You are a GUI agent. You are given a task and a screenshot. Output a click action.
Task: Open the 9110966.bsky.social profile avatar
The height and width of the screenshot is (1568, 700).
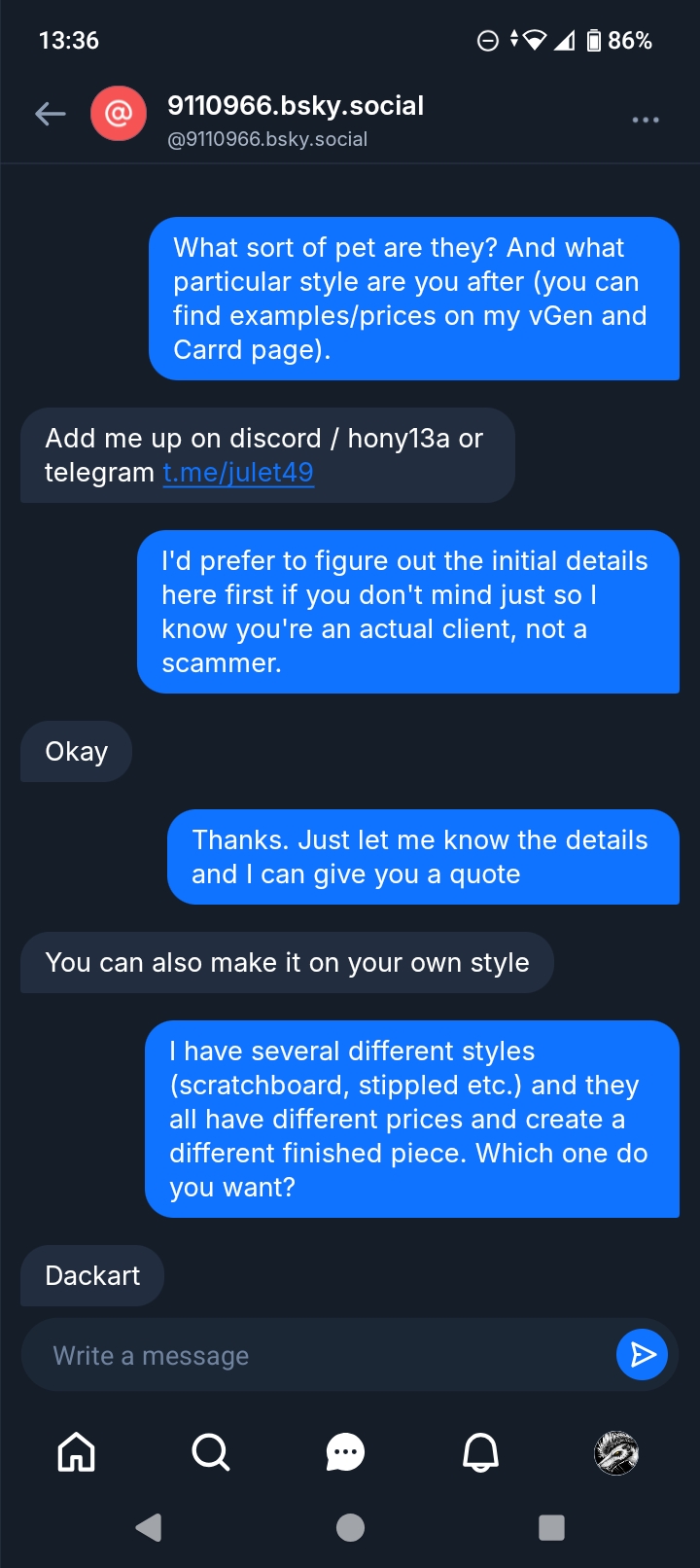pyautogui.click(x=119, y=115)
